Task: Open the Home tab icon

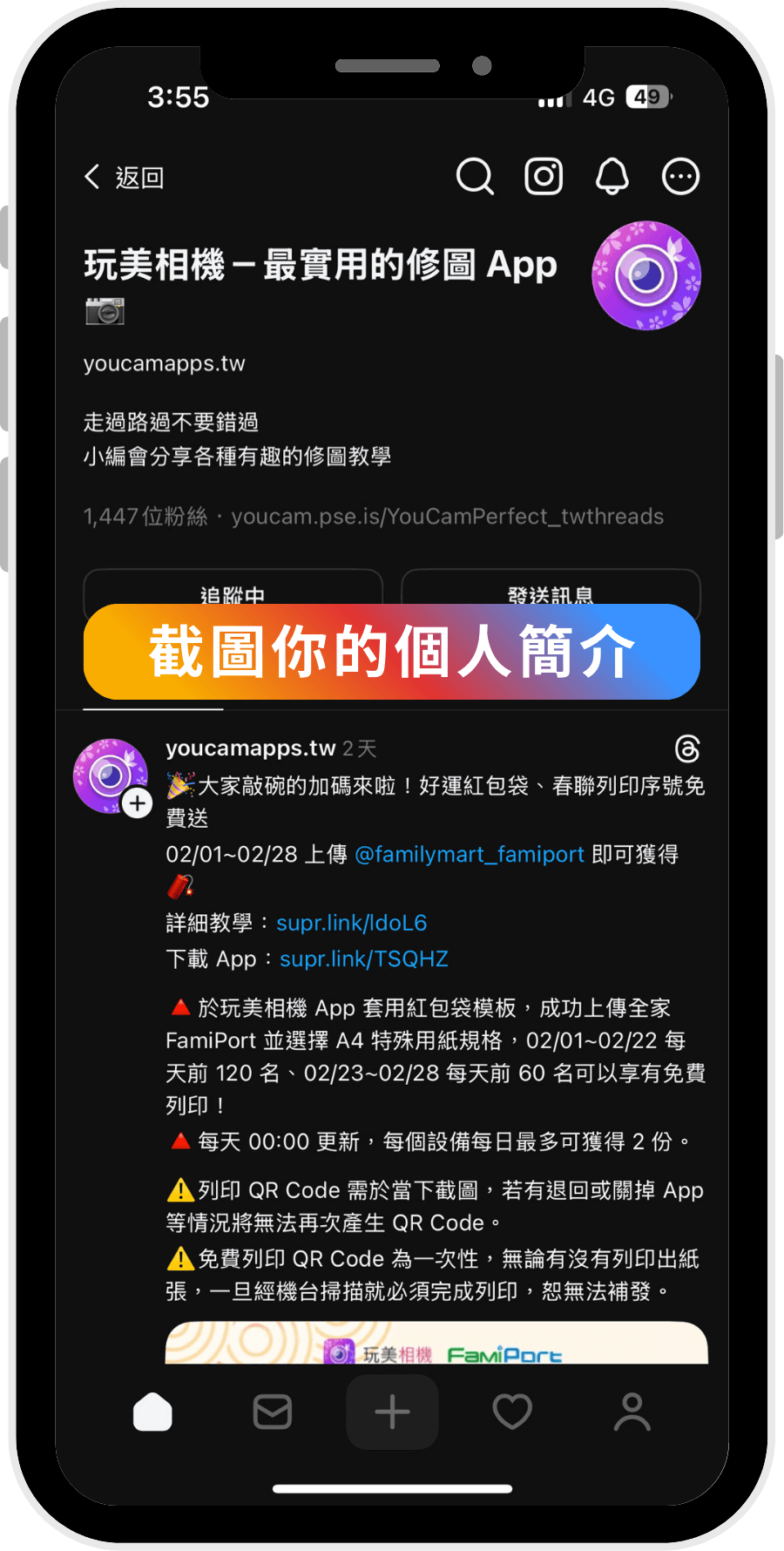Action: click(152, 1412)
